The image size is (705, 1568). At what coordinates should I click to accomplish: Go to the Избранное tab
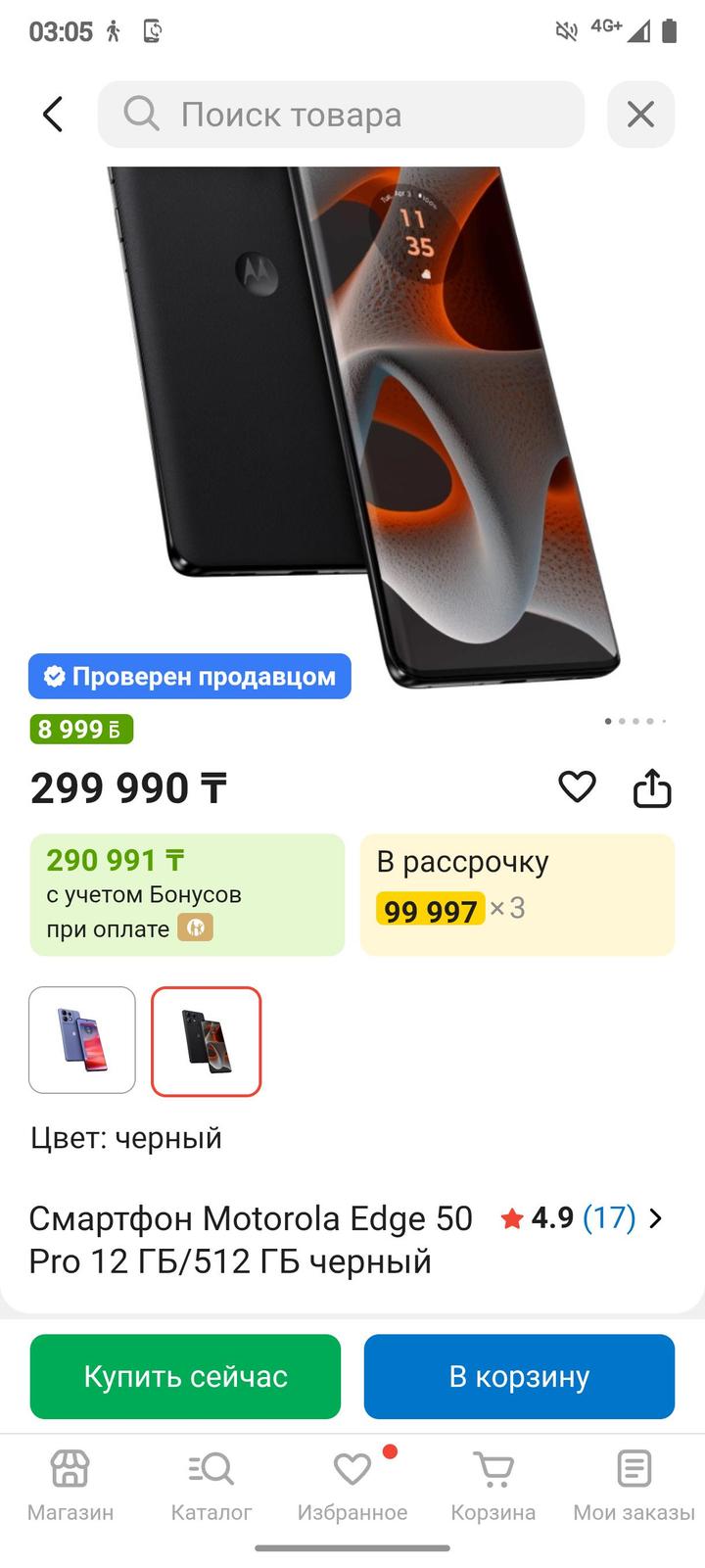(352, 1486)
